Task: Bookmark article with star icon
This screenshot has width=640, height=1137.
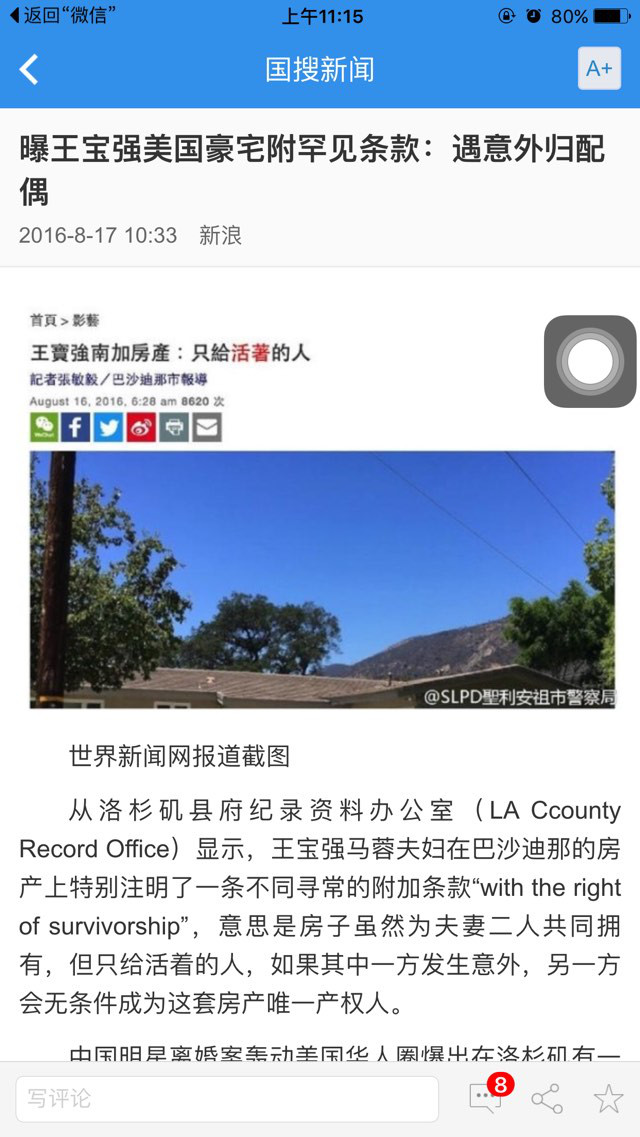Action: tap(608, 1099)
